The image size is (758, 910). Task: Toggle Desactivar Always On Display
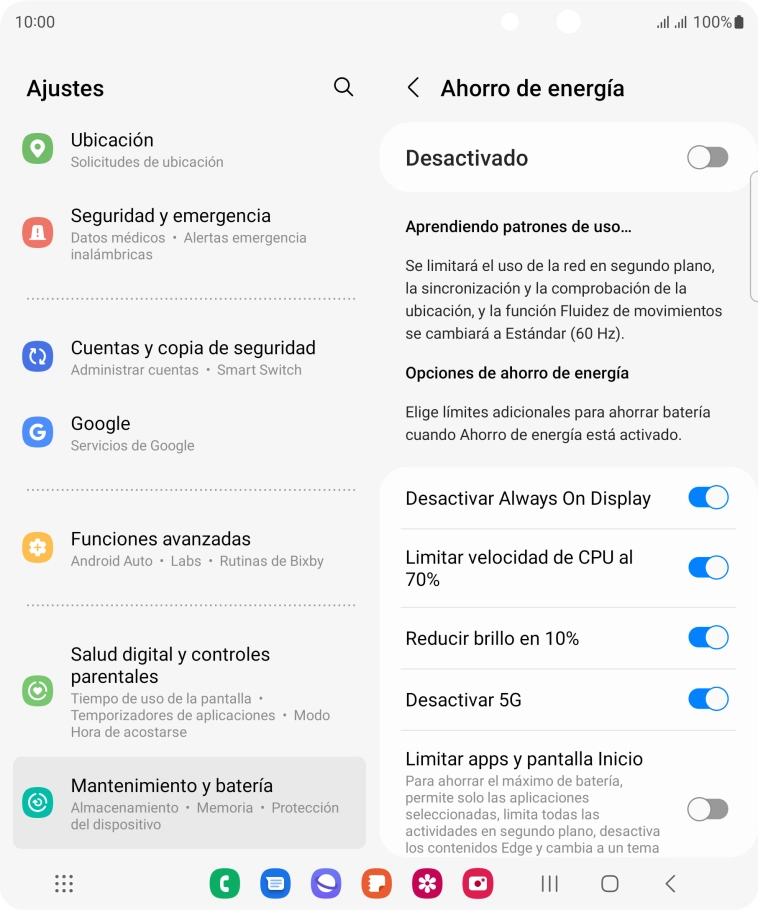click(707, 498)
